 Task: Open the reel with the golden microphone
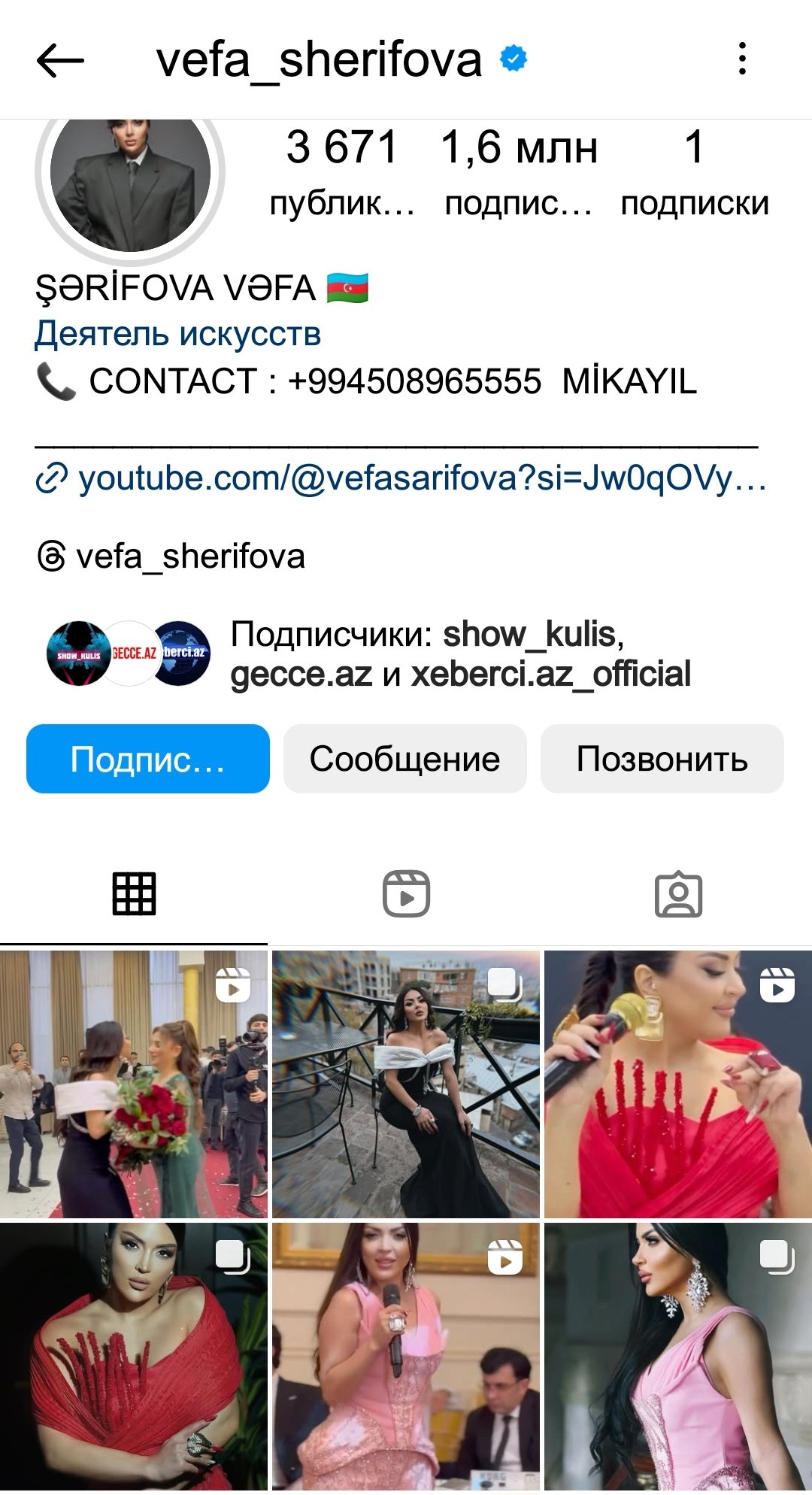(678, 1084)
